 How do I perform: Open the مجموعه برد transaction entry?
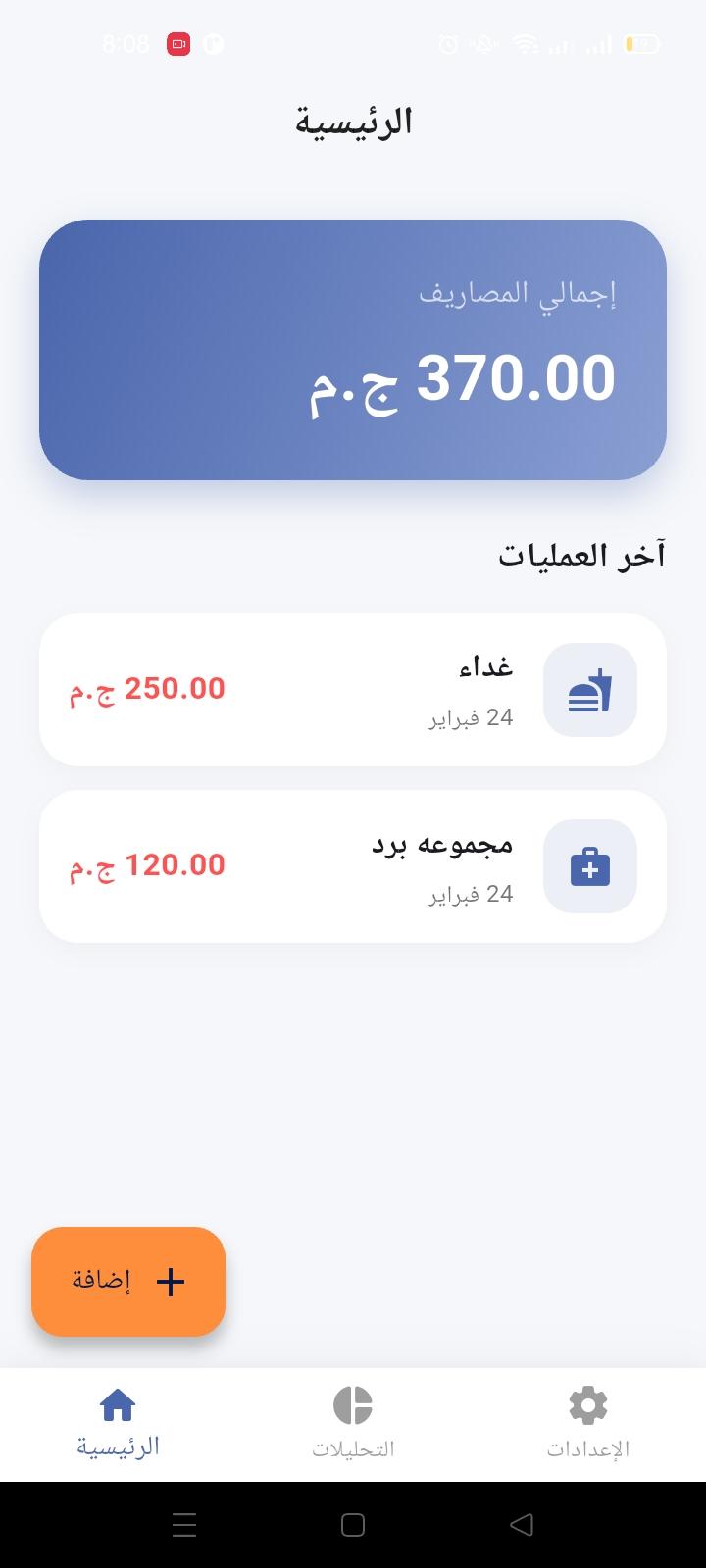click(352, 865)
